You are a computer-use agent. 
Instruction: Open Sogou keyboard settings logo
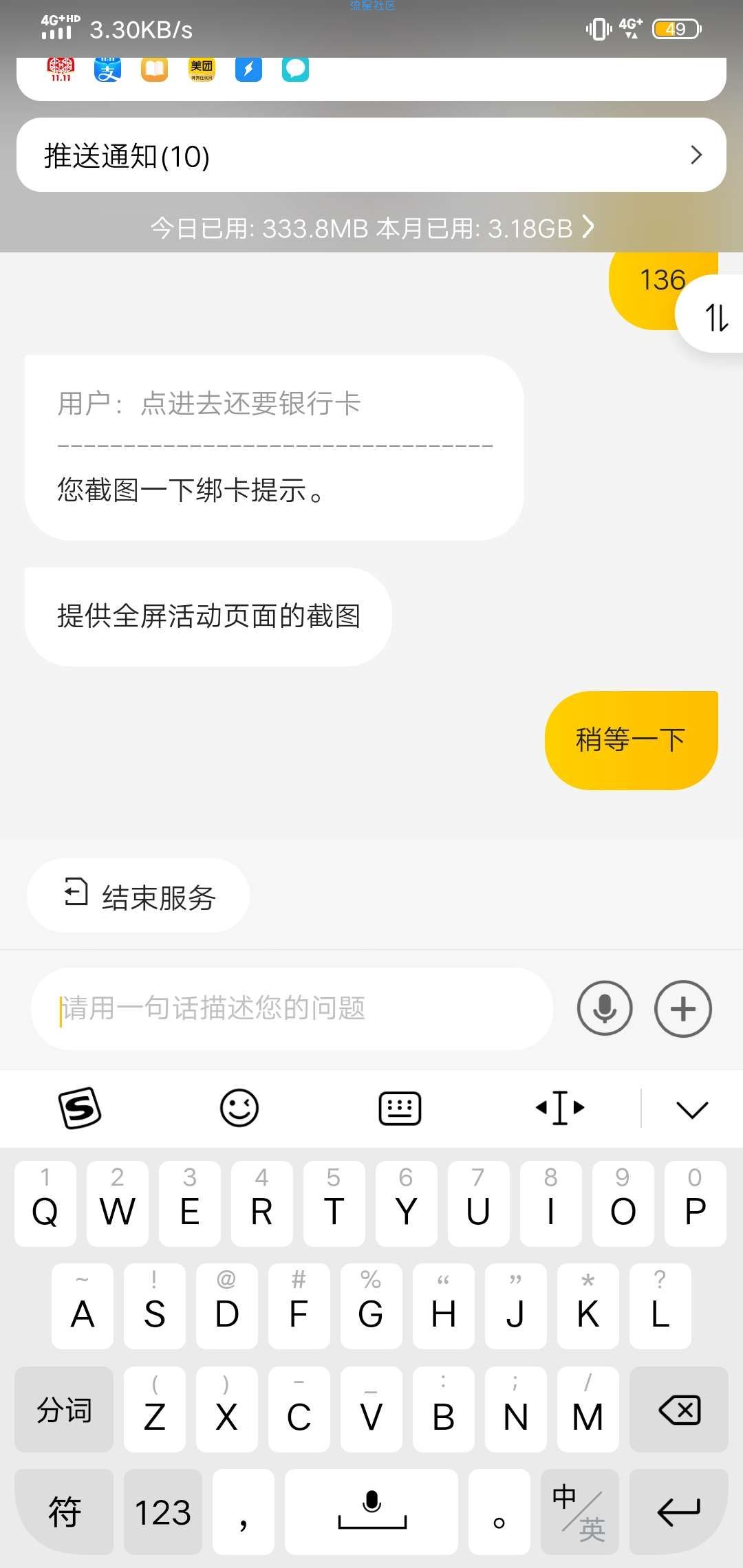(80, 1108)
